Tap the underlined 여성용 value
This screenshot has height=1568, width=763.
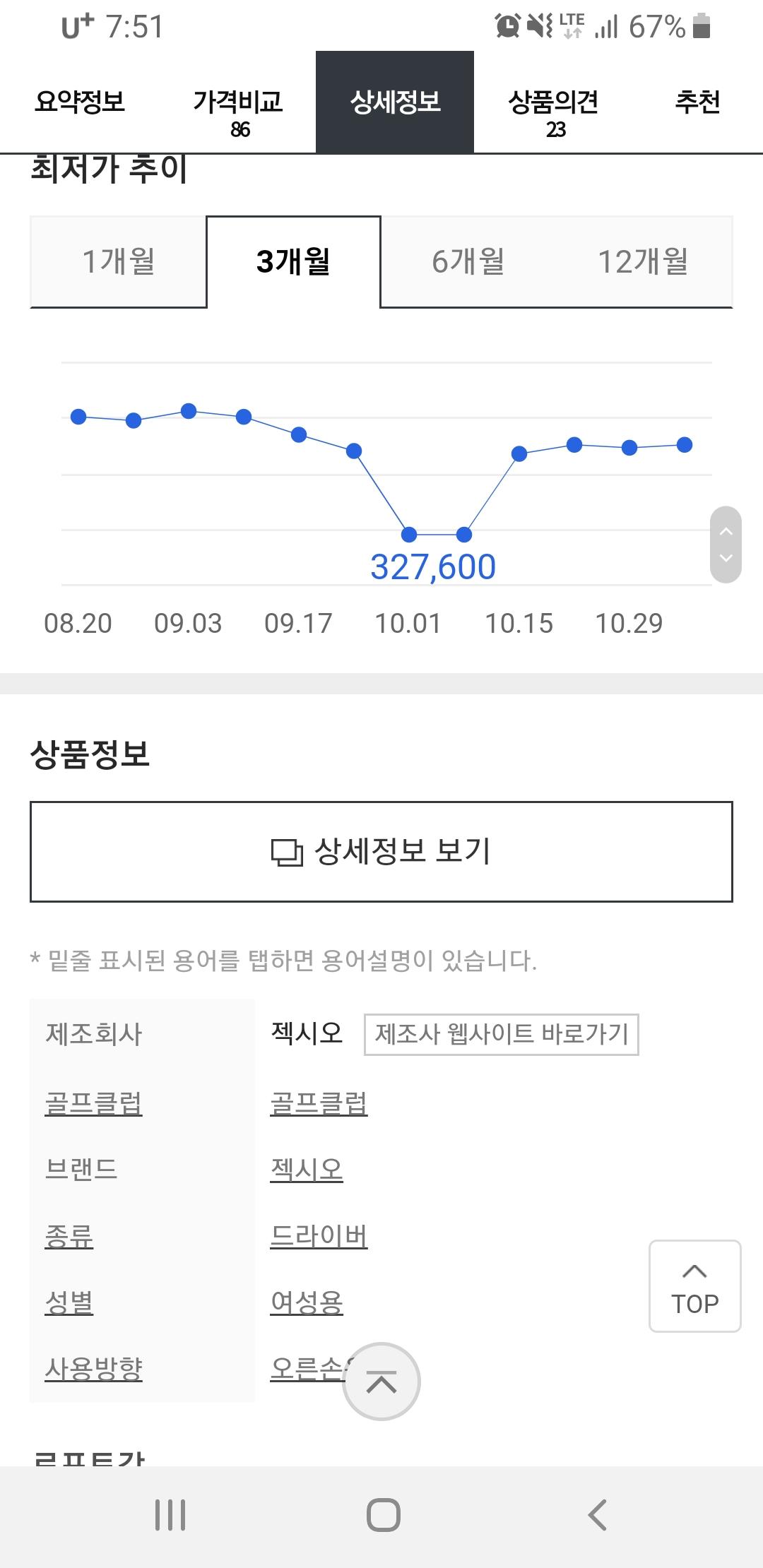(307, 1302)
